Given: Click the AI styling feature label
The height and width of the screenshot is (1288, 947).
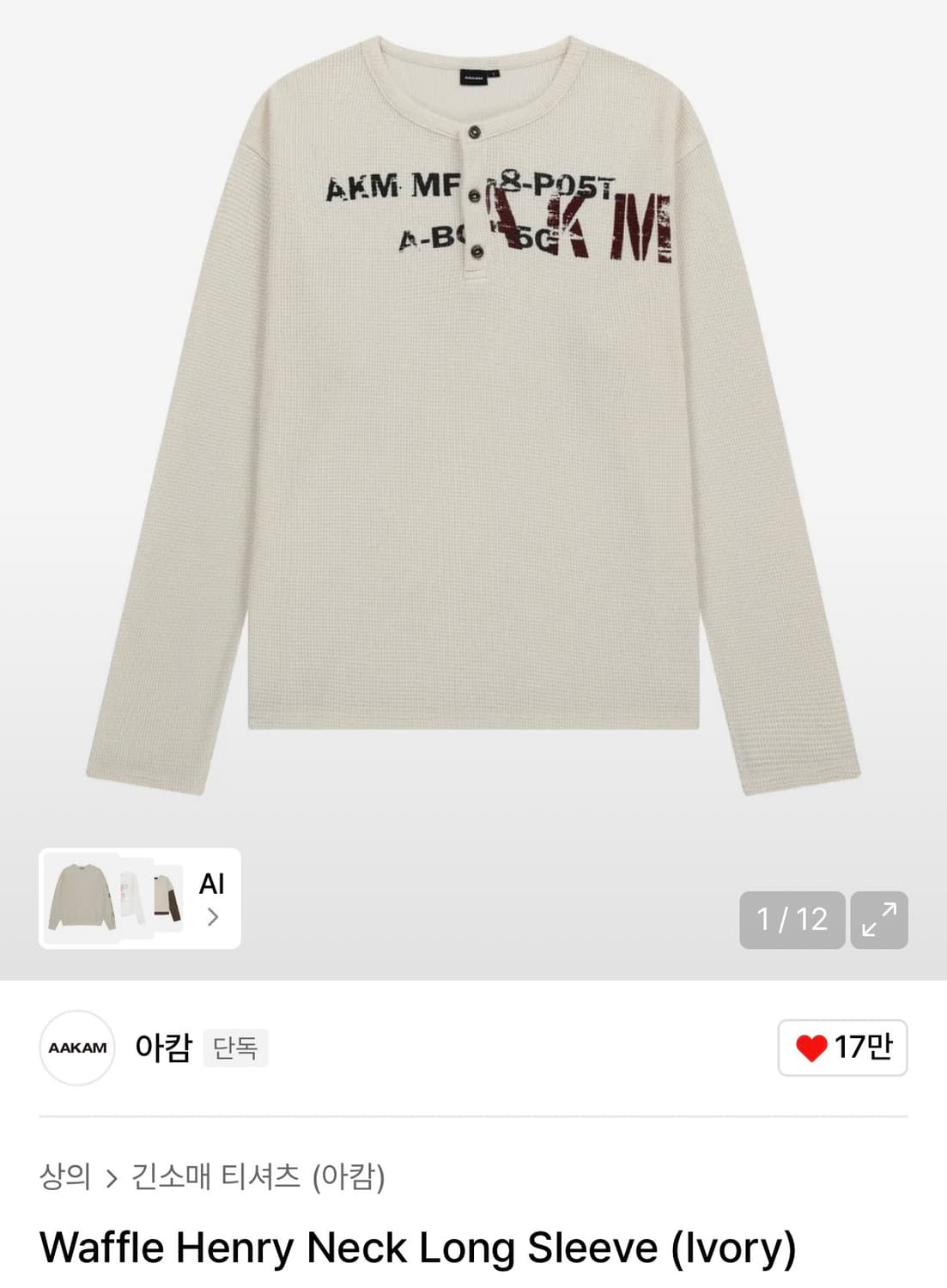Looking at the screenshot, I should (x=212, y=883).
